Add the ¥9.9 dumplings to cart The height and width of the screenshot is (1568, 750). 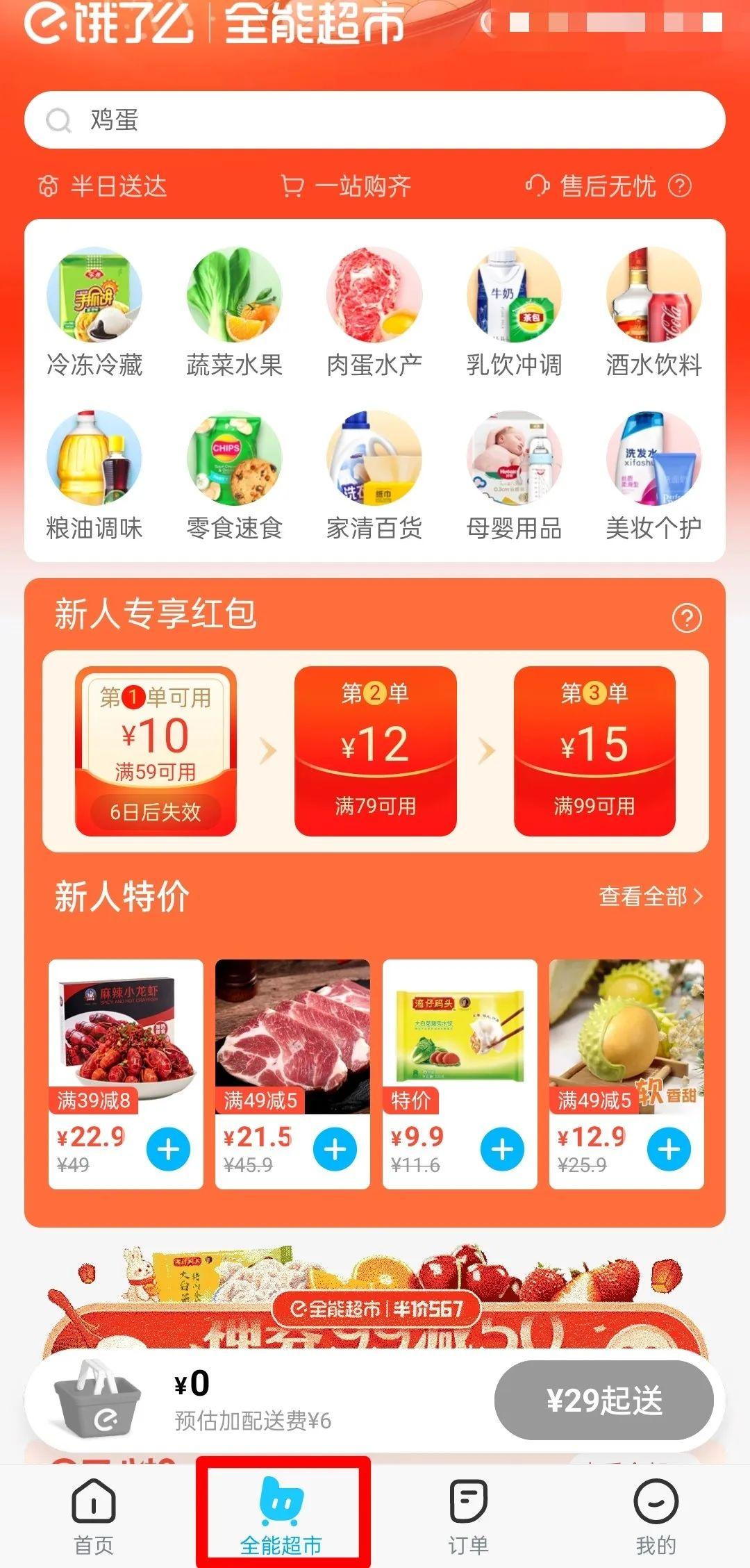[502, 1149]
